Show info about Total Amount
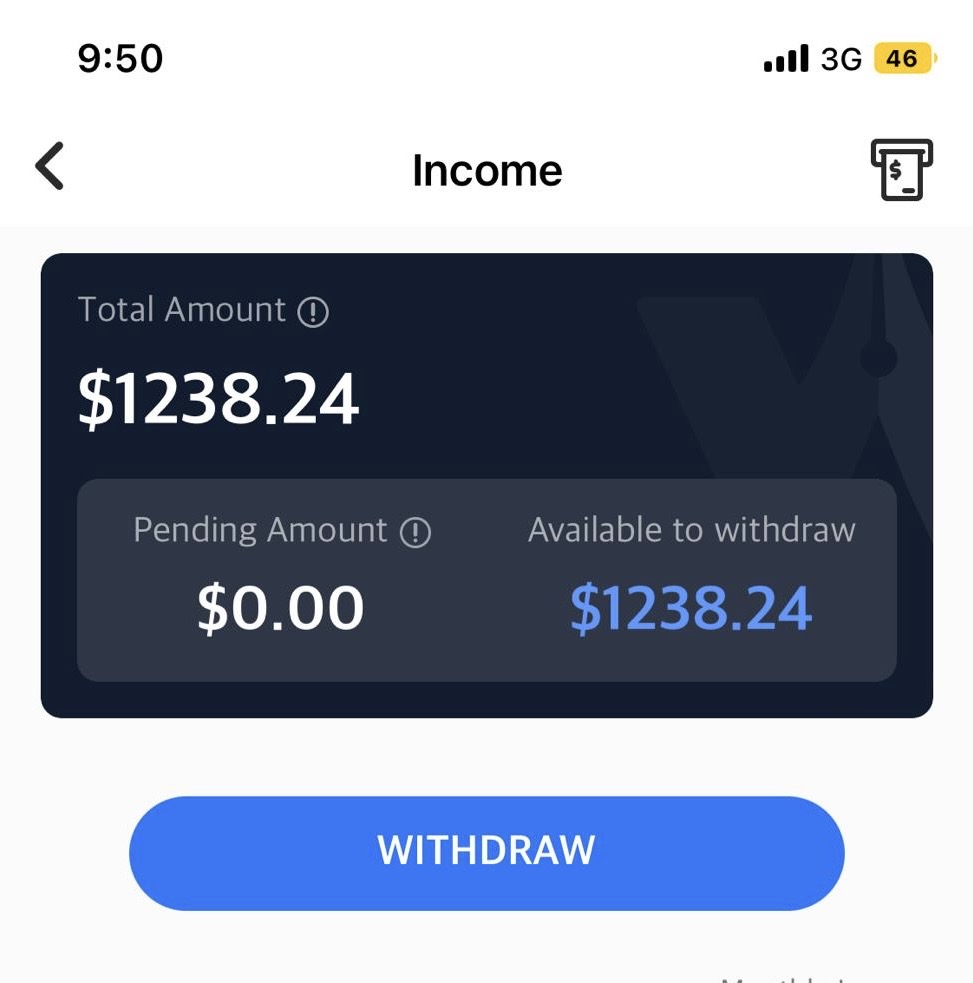The height and width of the screenshot is (983, 973). tap(313, 312)
